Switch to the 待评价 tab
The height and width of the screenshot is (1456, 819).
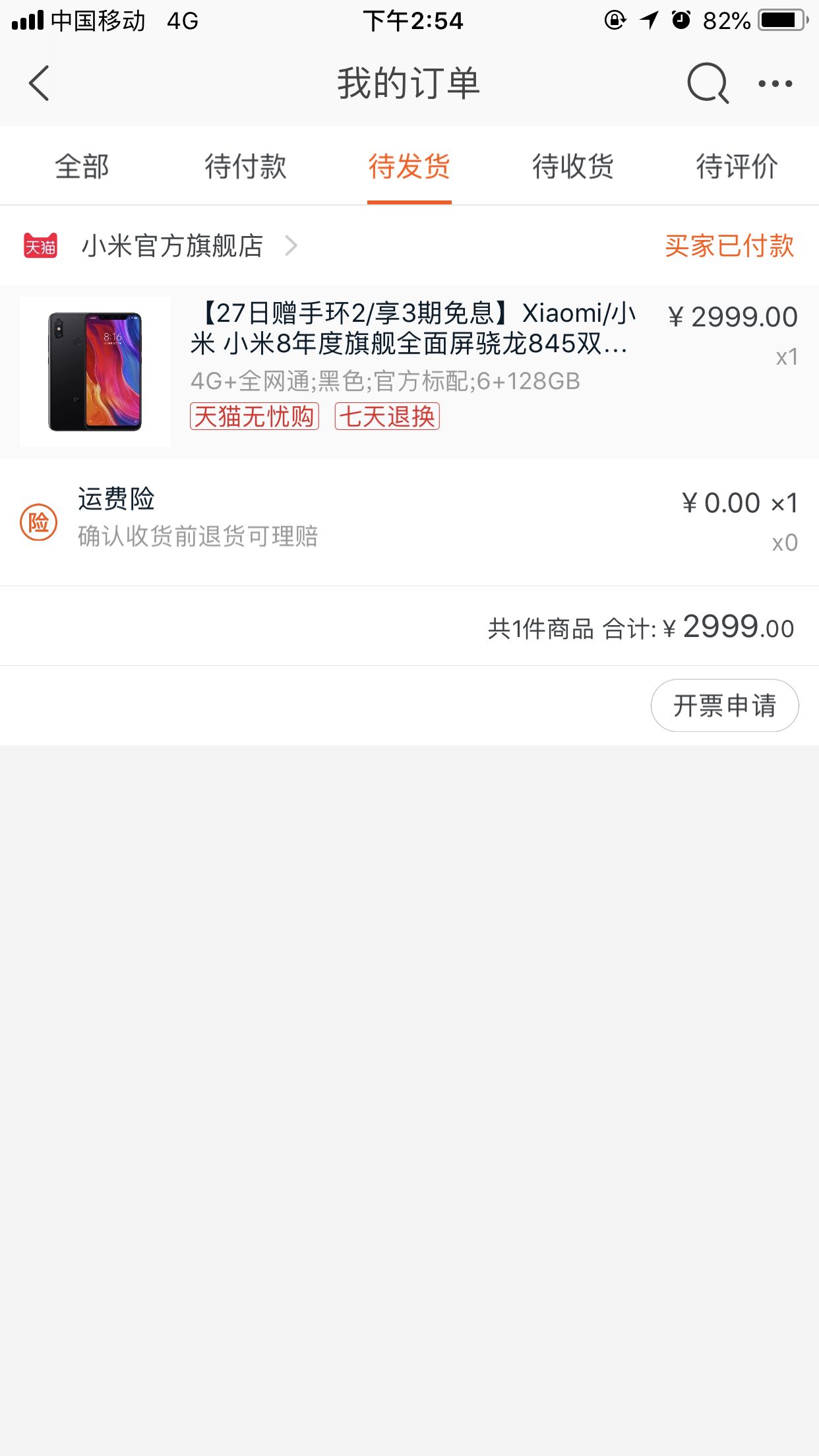pos(737,166)
